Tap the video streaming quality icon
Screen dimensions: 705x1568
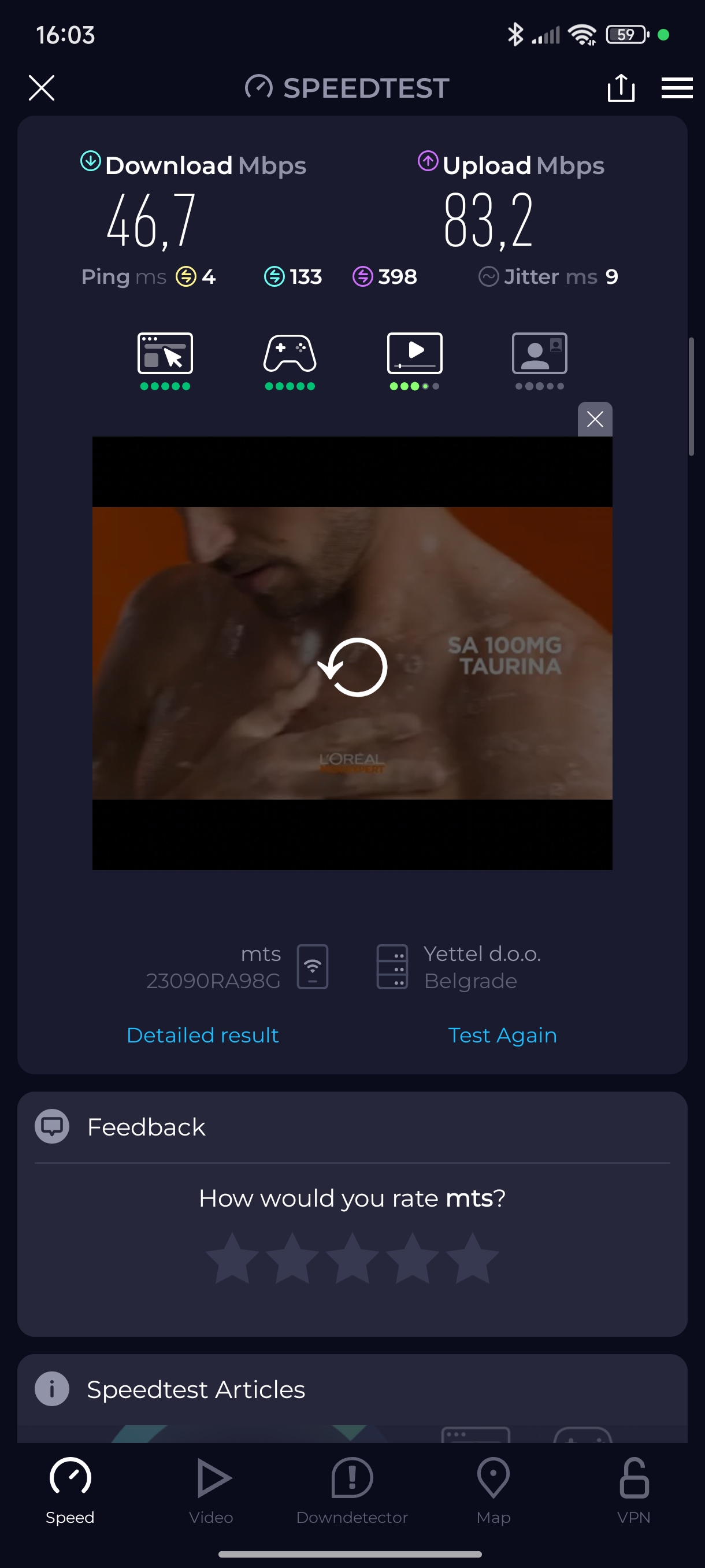[414, 354]
